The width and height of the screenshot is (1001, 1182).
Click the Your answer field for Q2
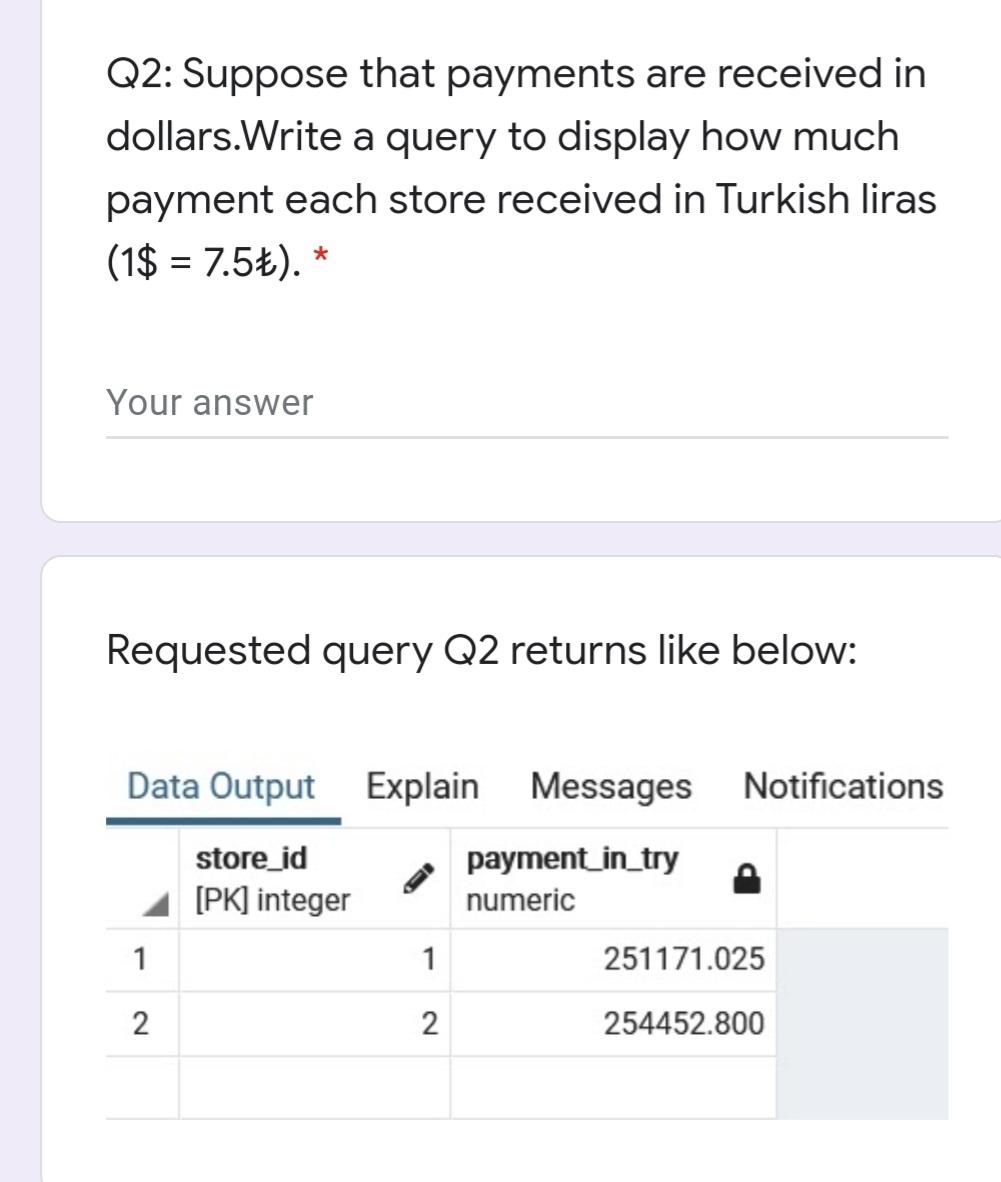click(400, 405)
